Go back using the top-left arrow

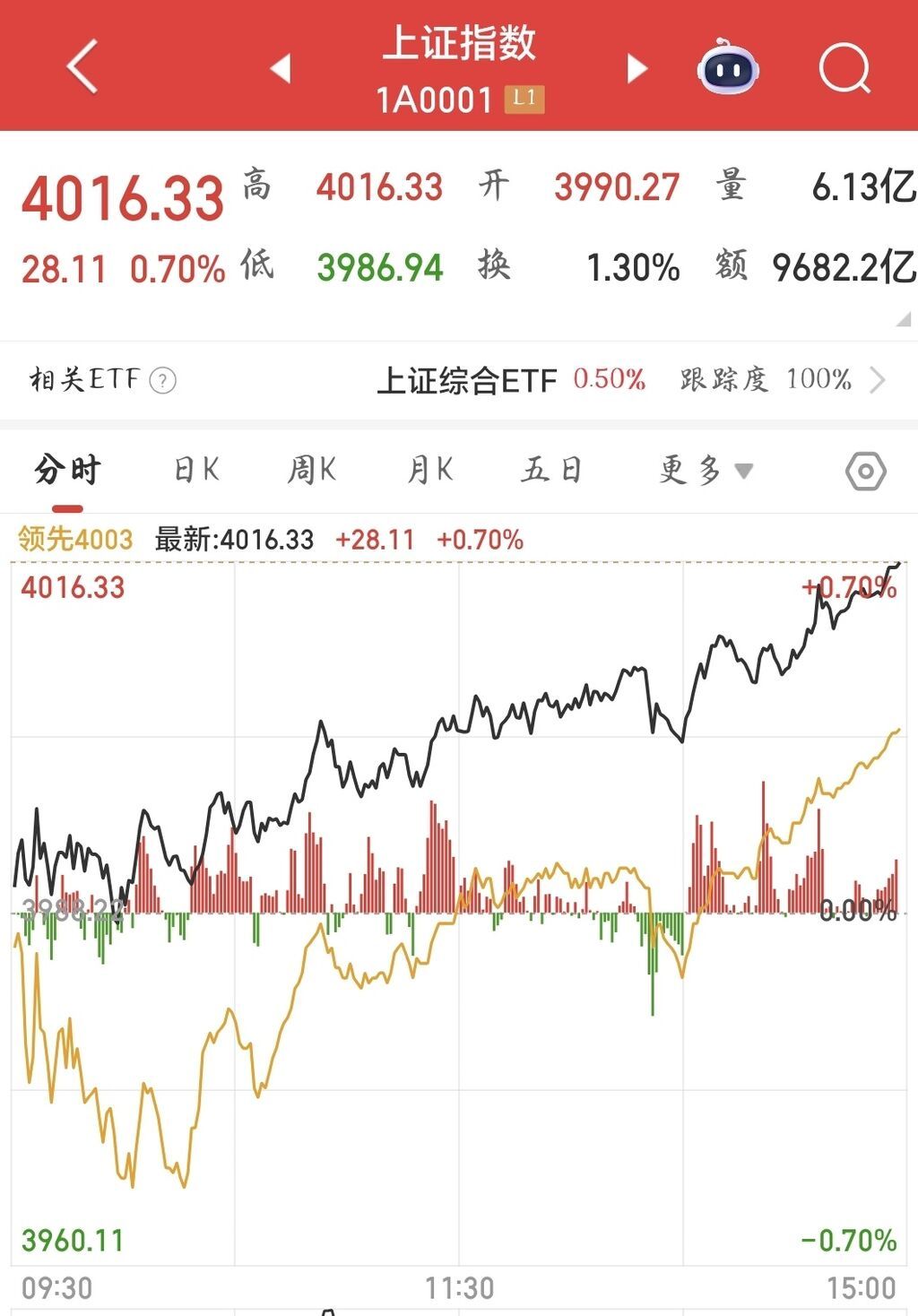coord(82,66)
